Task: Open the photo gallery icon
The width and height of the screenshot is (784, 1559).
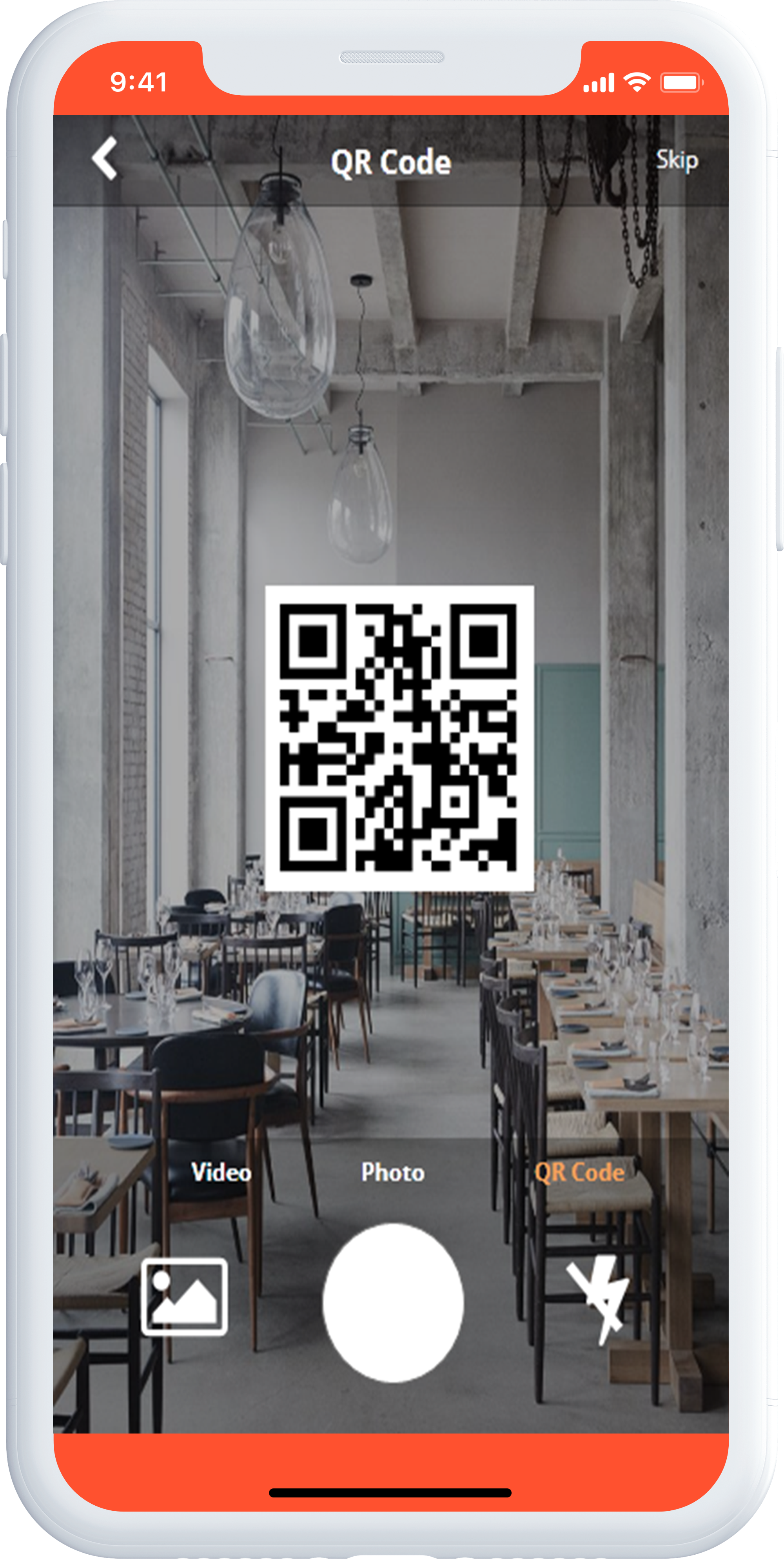Action: 184,1296
